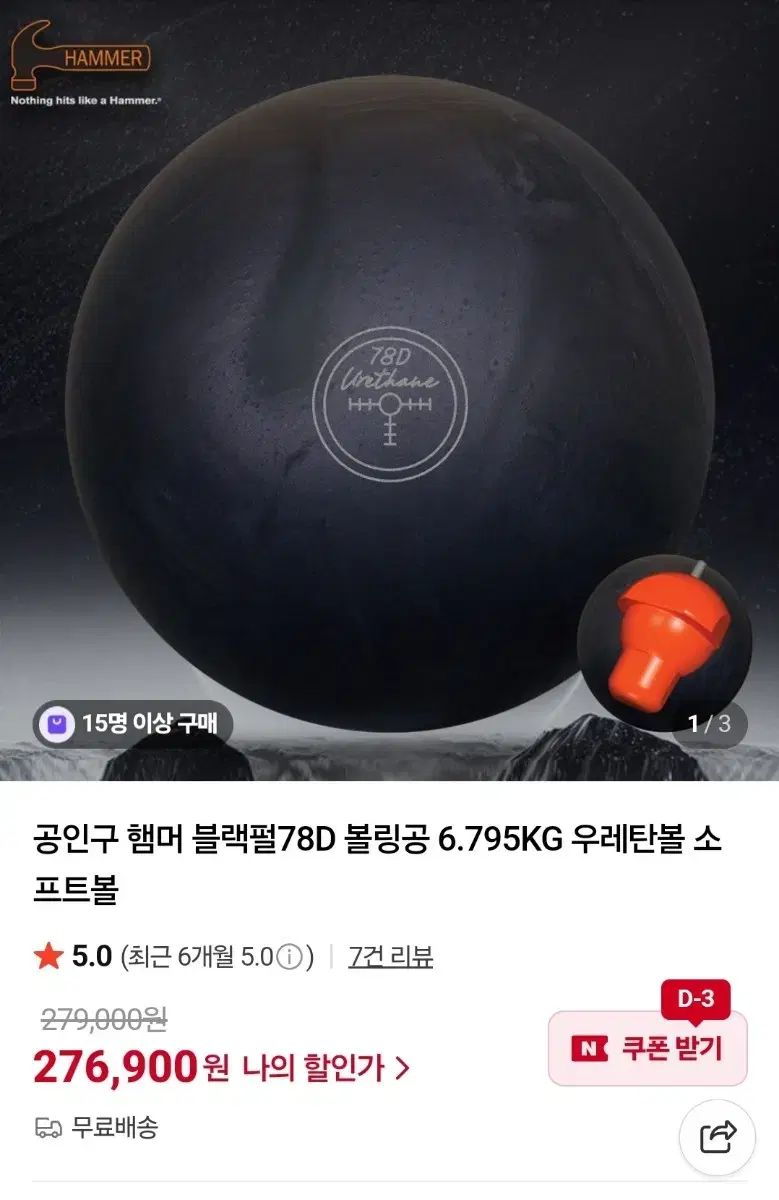This screenshot has width=779, height=1200.
Task: Open the 7건 리뷰 reviews link
Action: pos(390,957)
